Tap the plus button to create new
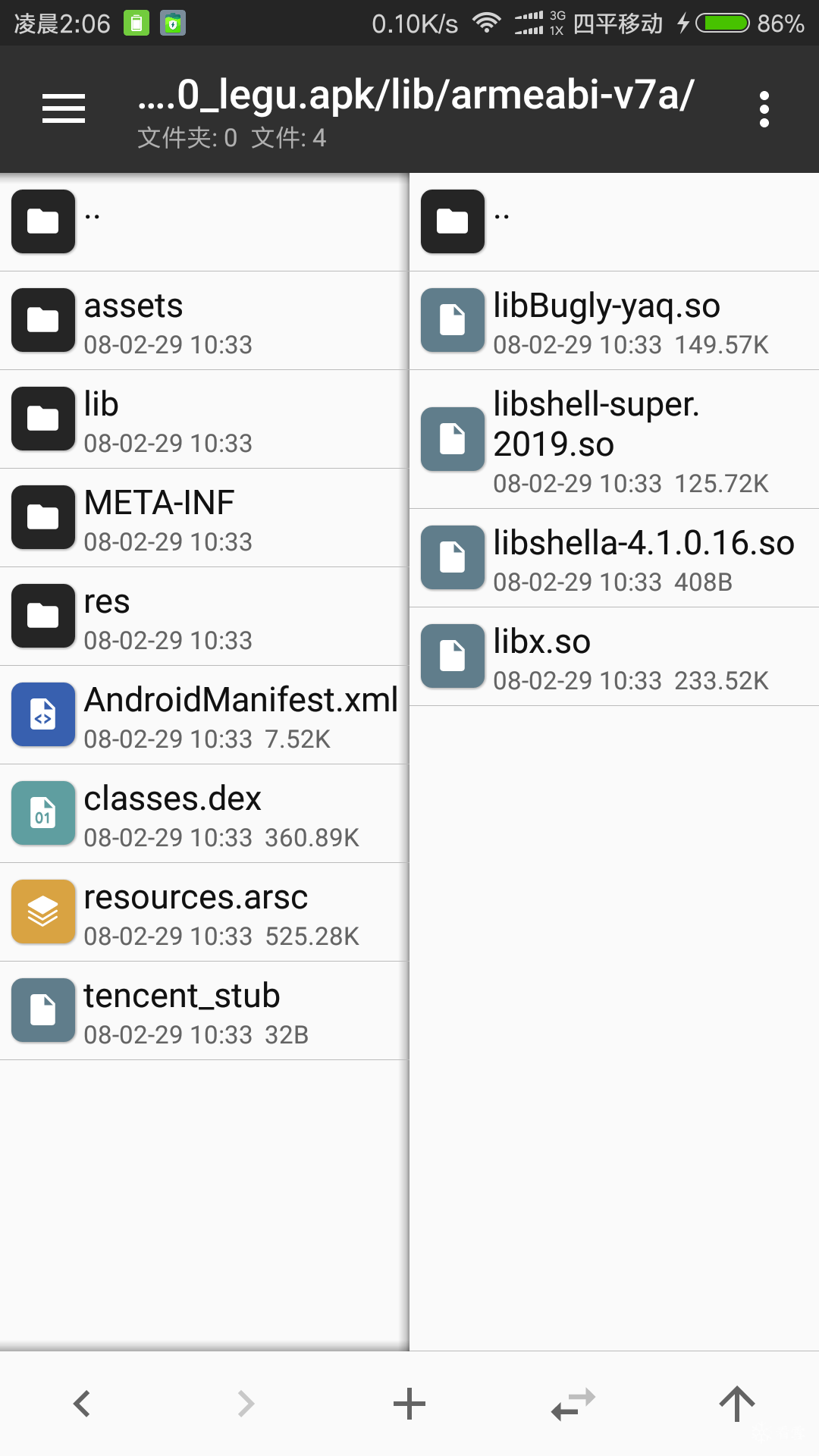Image resolution: width=819 pixels, height=1456 pixels. tap(409, 1404)
